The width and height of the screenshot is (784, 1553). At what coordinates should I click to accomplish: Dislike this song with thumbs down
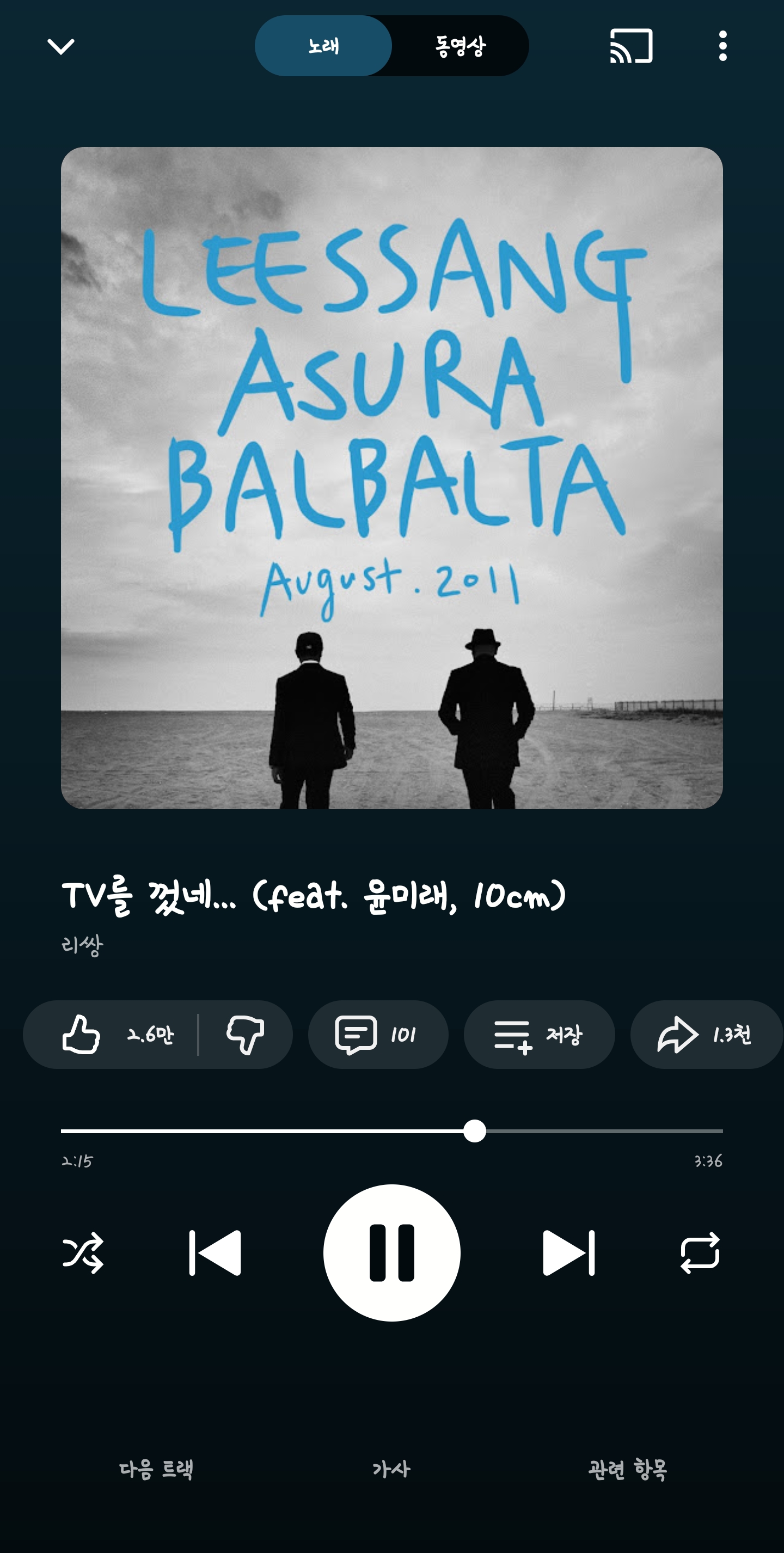point(245,1035)
